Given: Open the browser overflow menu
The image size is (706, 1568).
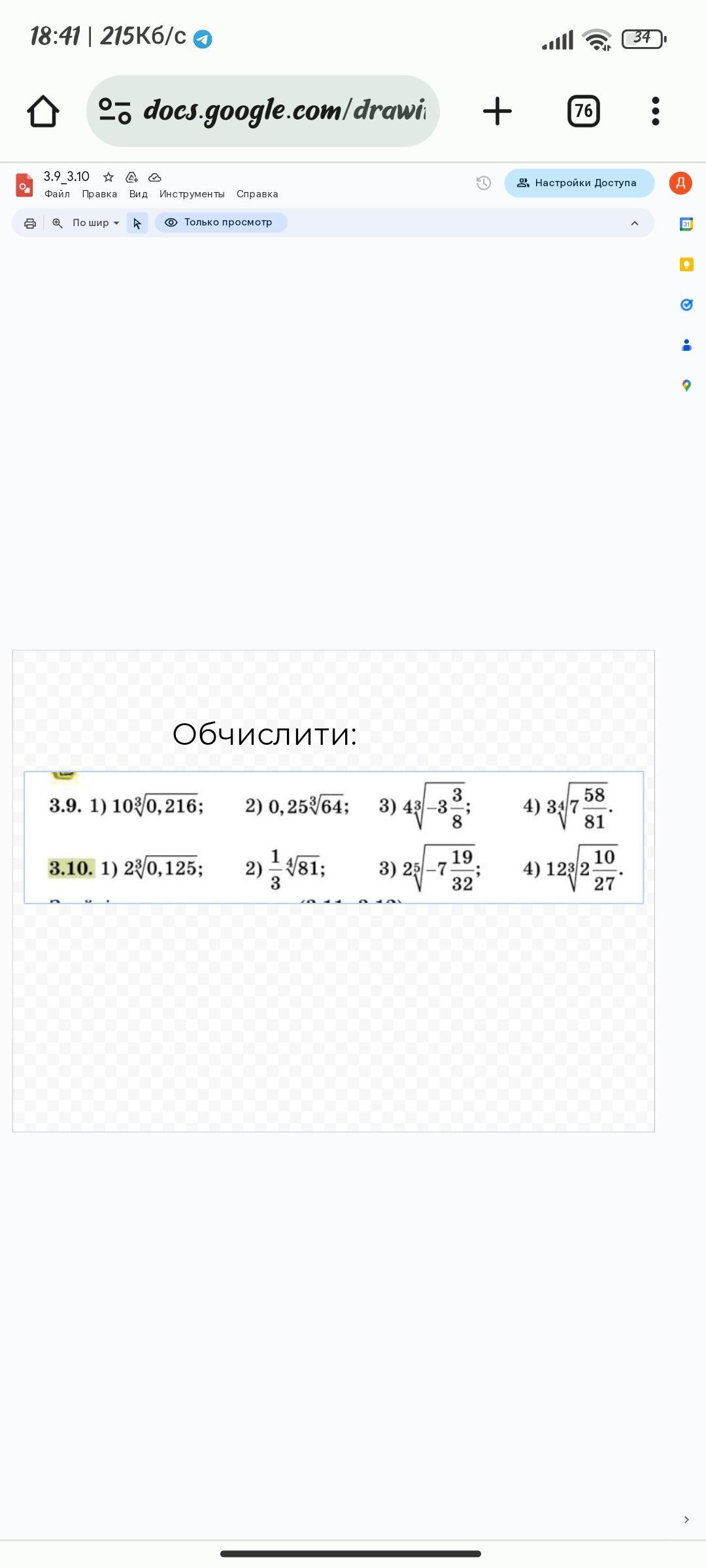Looking at the screenshot, I should 656,111.
